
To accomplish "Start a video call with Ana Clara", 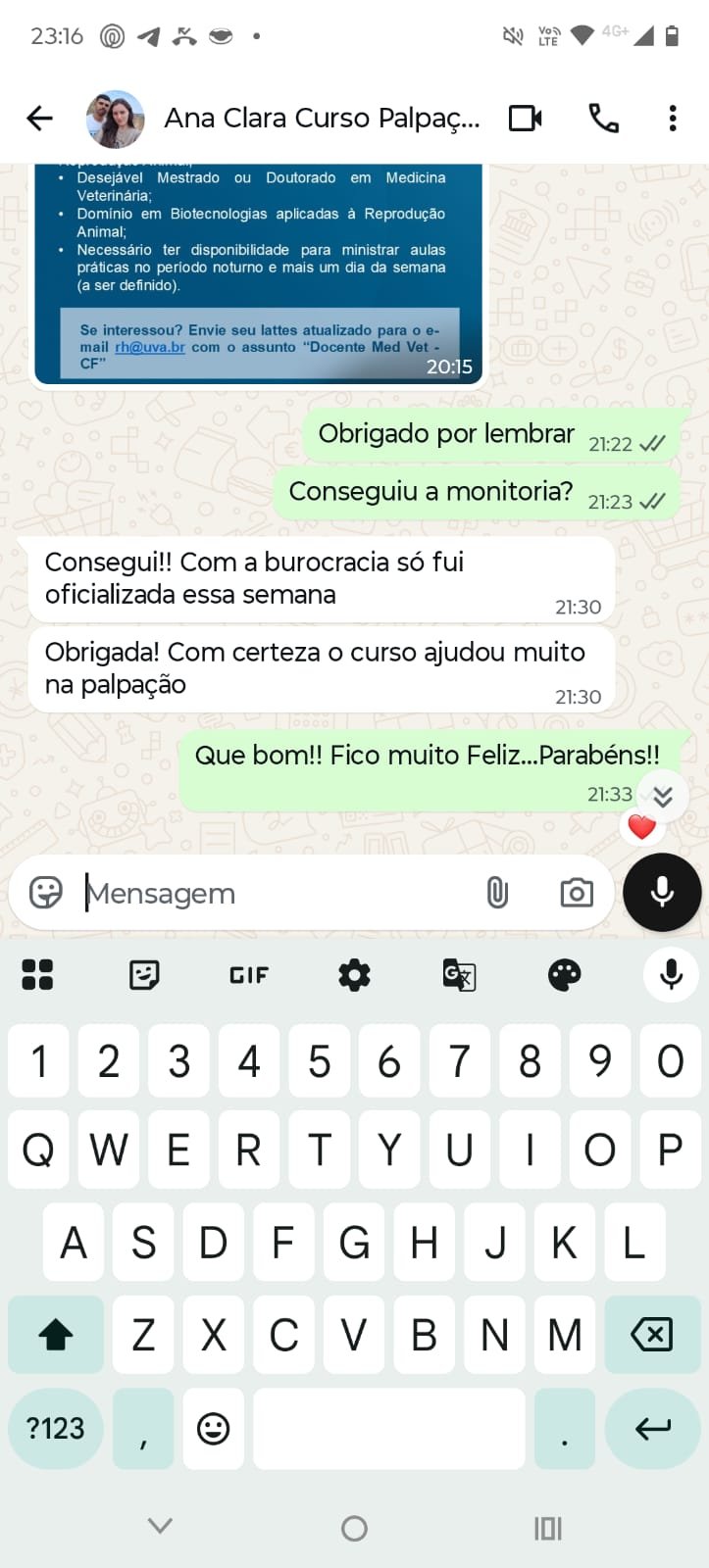I will point(526,119).
